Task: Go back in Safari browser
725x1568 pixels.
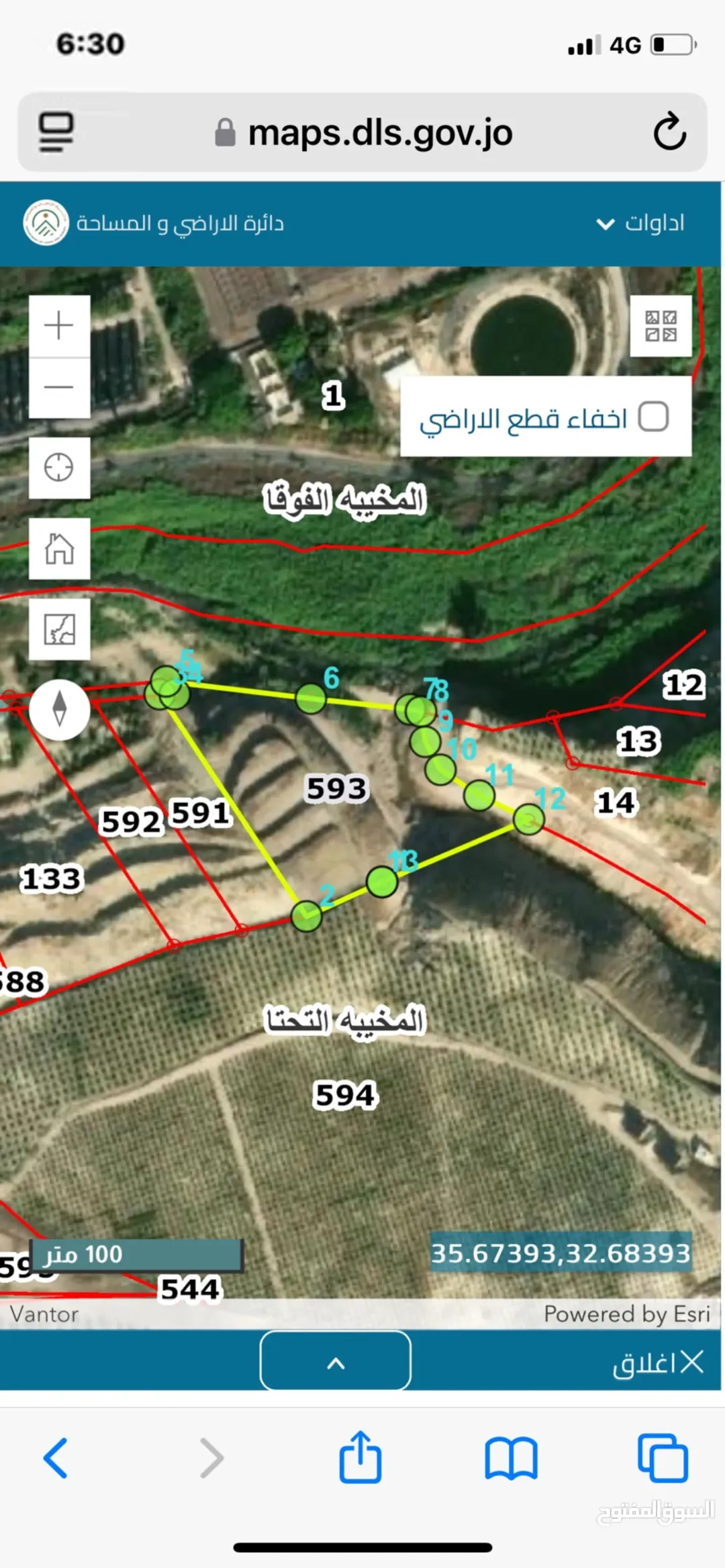Action: [56, 1458]
